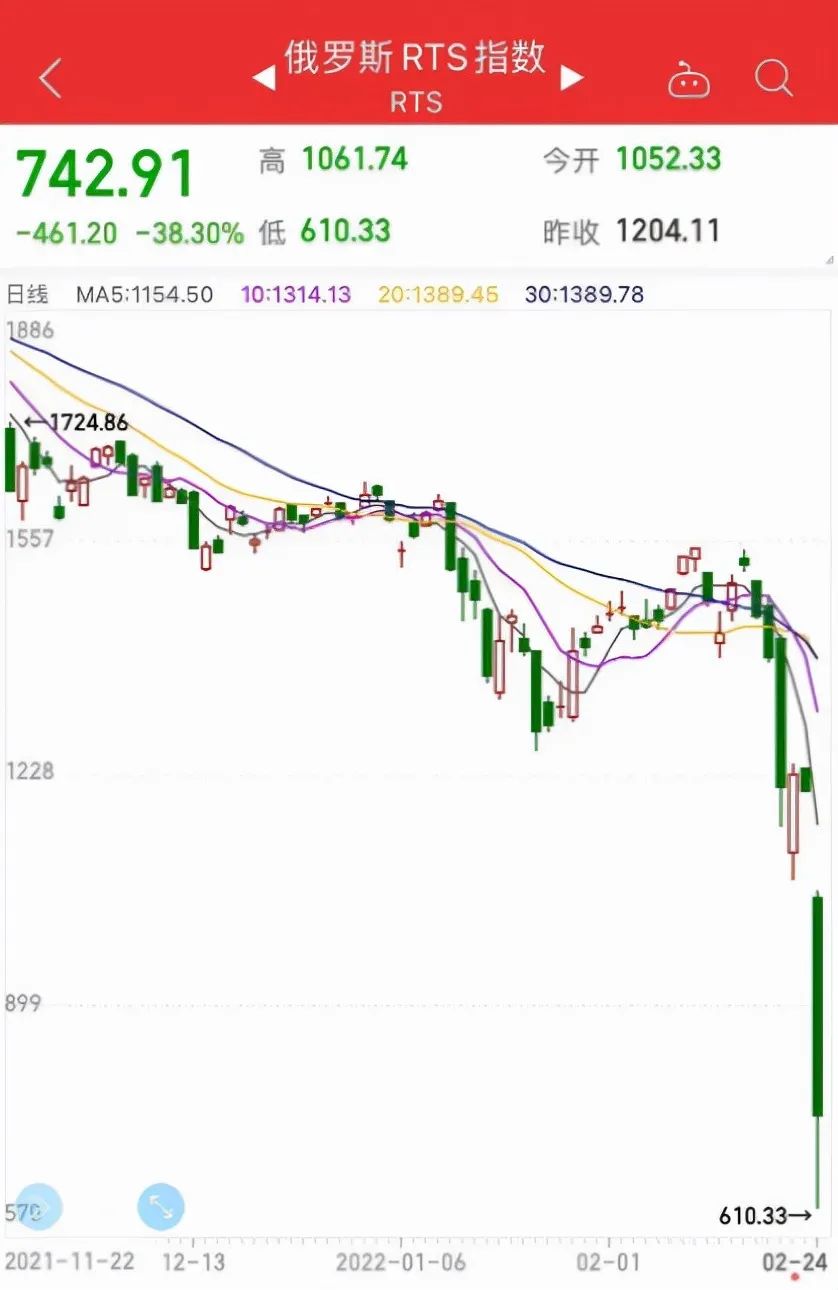838x1290 pixels.
Task: Open the search magnifier
Action: tap(773, 77)
